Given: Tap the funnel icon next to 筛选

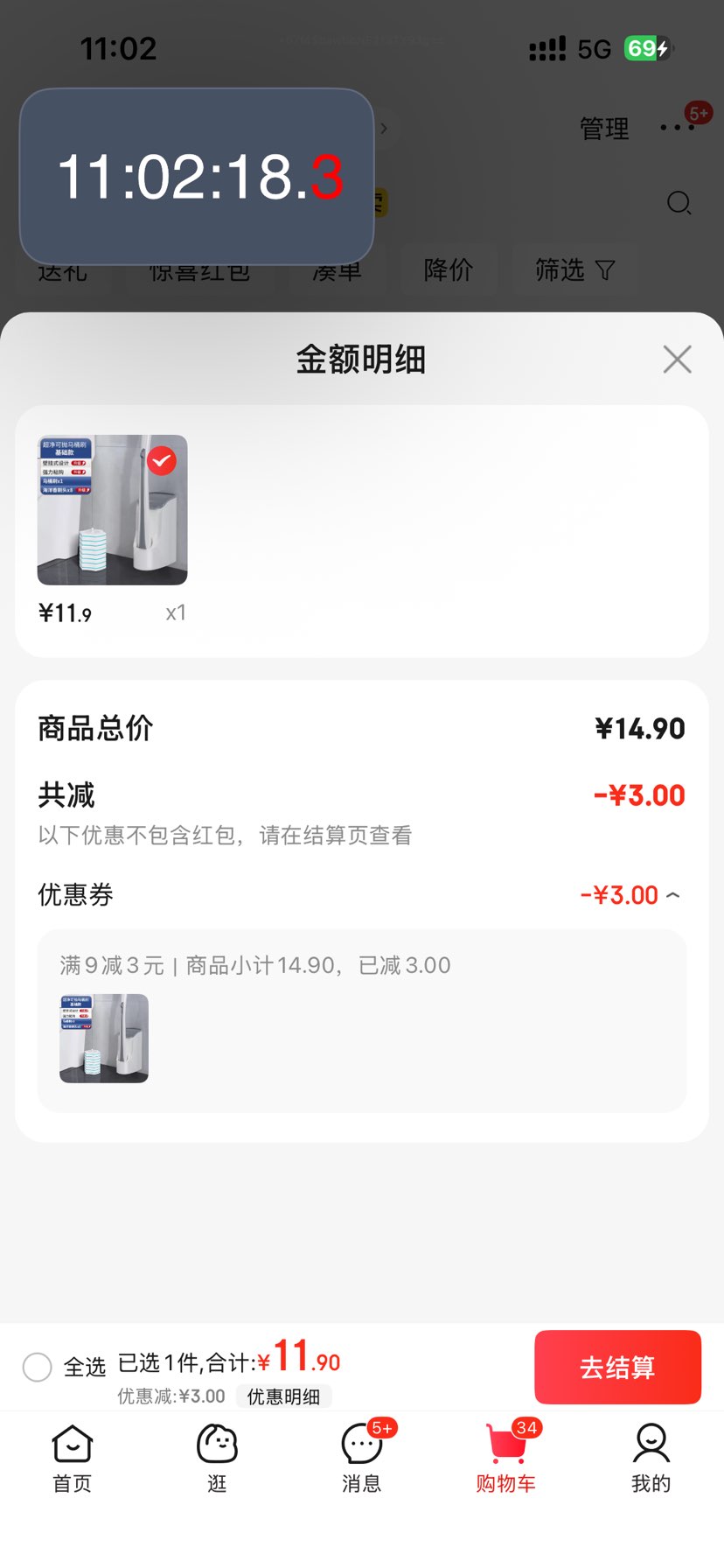Looking at the screenshot, I should (607, 270).
